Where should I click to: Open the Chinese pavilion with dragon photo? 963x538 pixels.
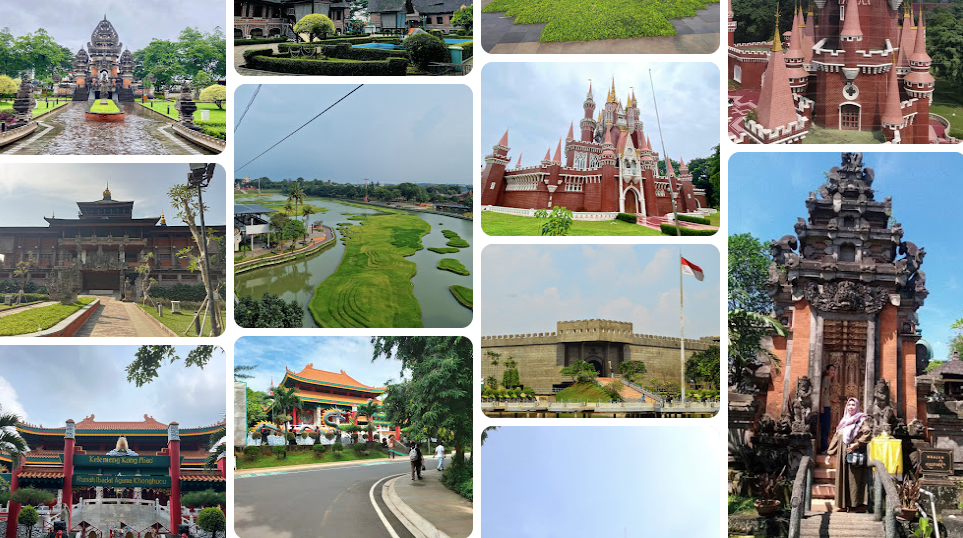[x=353, y=437]
